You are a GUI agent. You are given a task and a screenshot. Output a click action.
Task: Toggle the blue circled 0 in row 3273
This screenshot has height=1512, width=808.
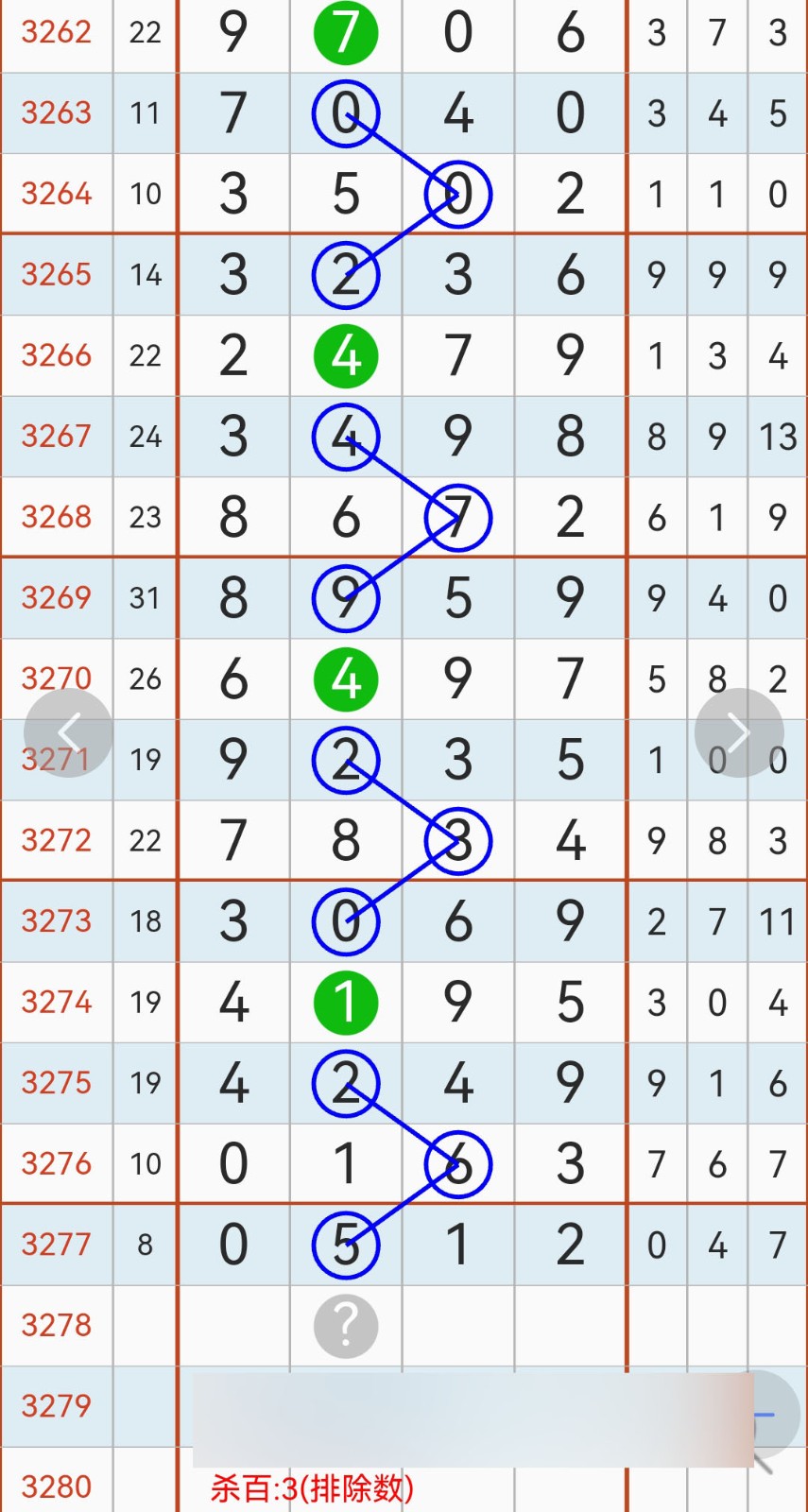pos(346,920)
